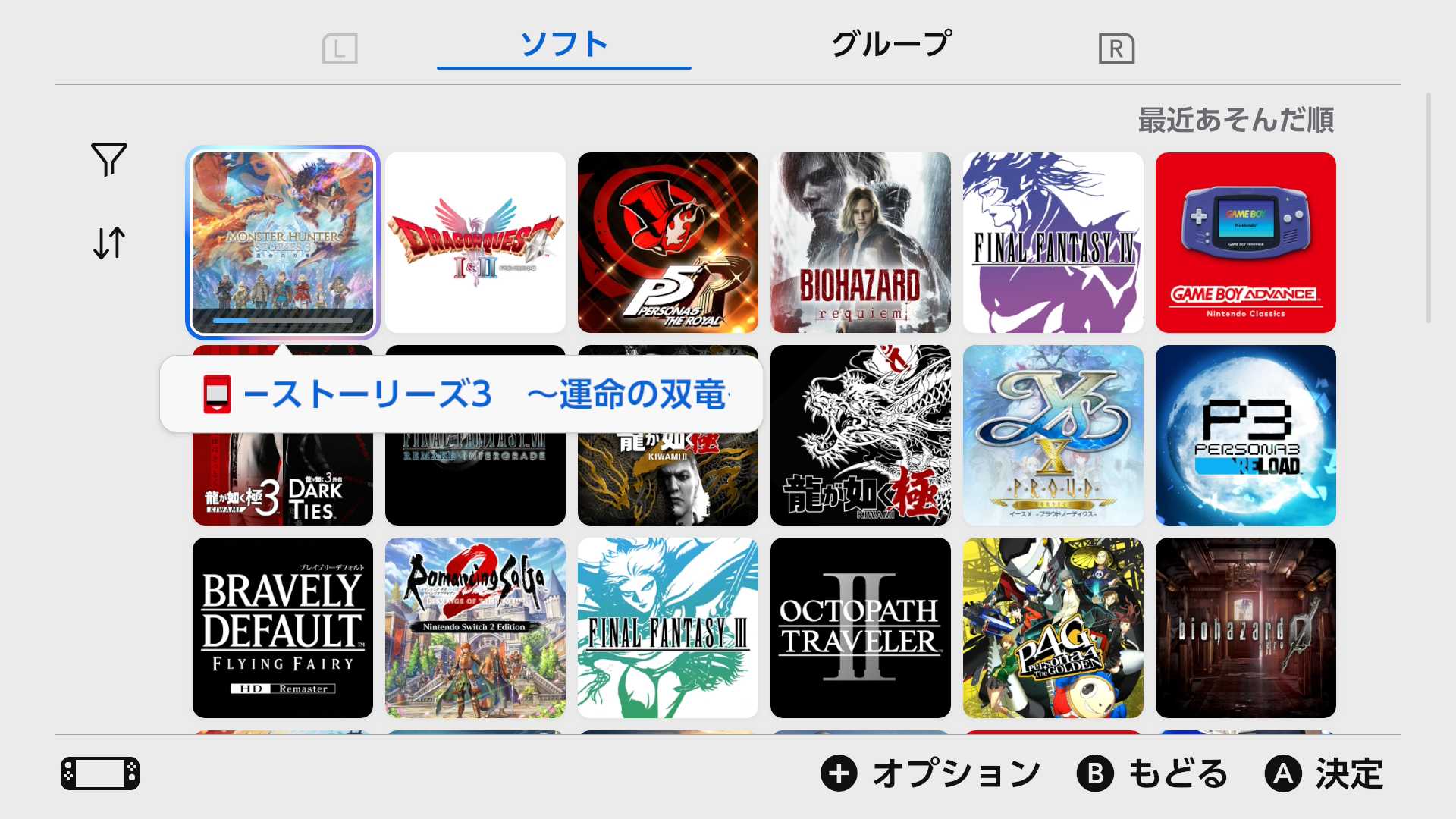Open Bravely Default Flying Fairy HD Remaster
The width and height of the screenshot is (1456, 819).
(x=283, y=628)
